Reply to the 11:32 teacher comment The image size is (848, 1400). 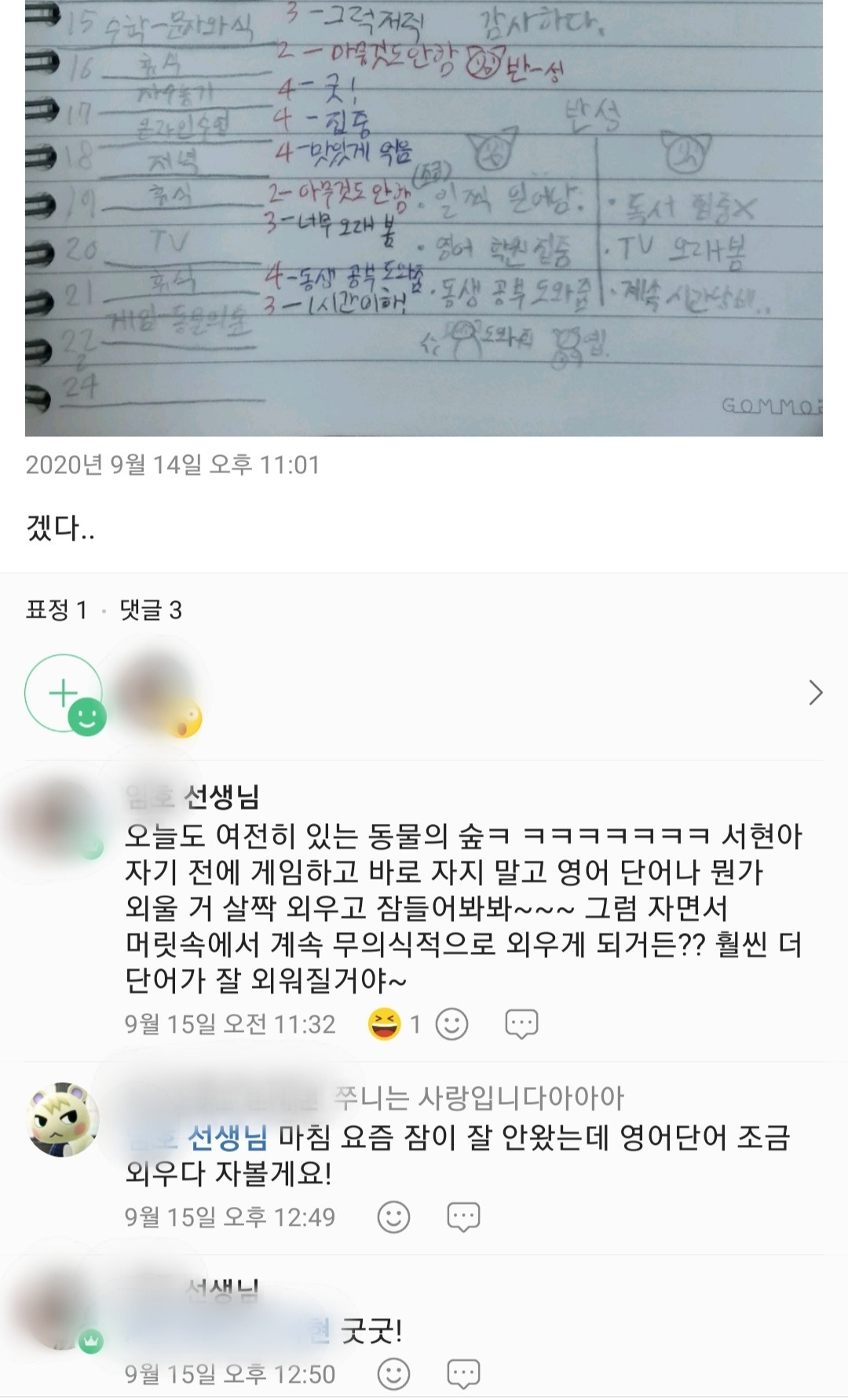(521, 1024)
